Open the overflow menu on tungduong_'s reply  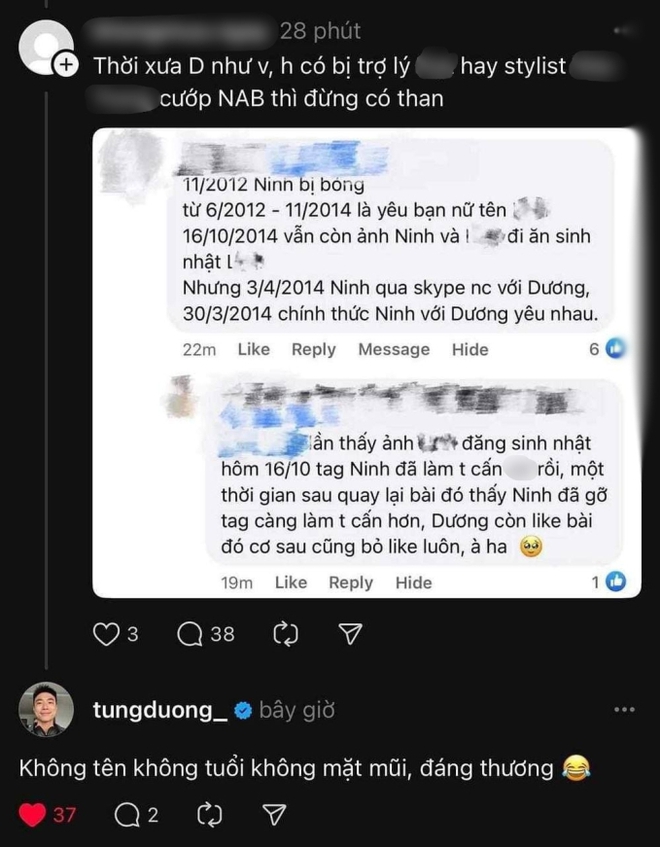point(622,710)
